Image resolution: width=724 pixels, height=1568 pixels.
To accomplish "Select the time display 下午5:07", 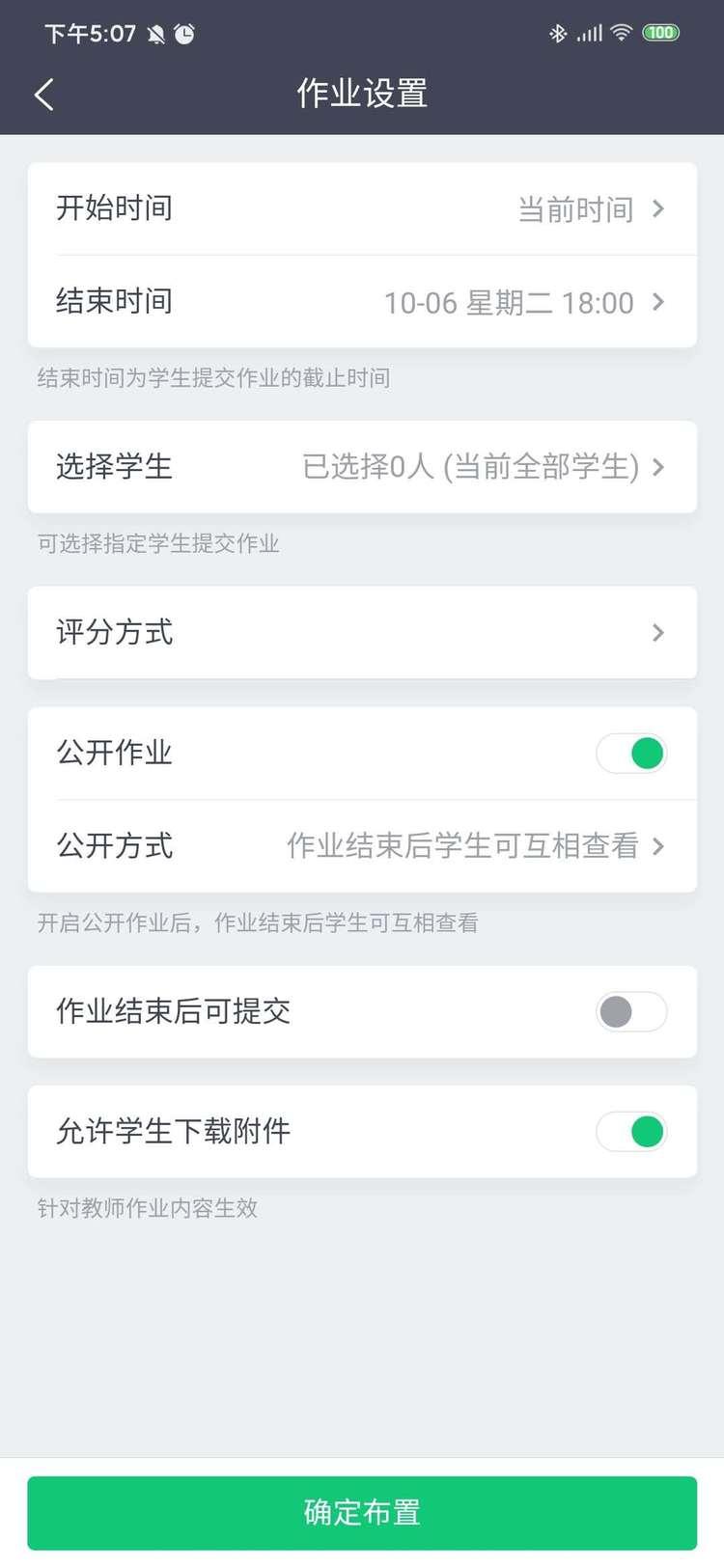I will tap(91, 32).
